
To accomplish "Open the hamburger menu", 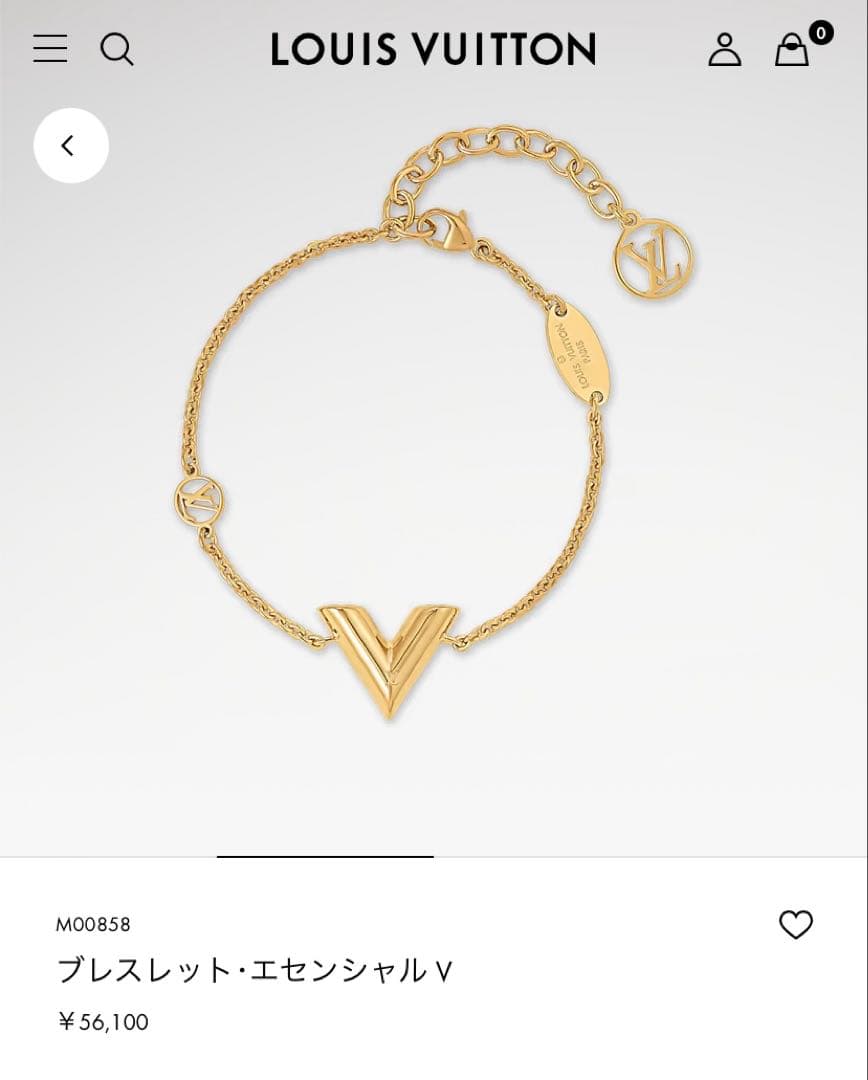I will click(x=50, y=48).
